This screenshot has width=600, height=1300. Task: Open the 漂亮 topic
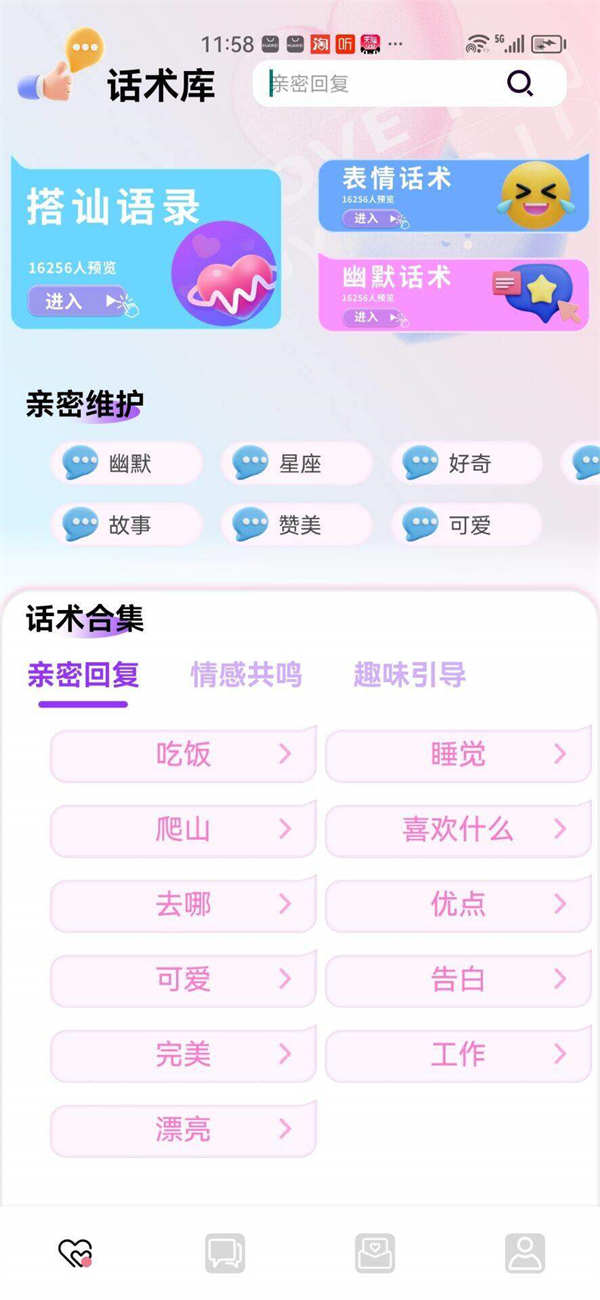(x=183, y=1129)
